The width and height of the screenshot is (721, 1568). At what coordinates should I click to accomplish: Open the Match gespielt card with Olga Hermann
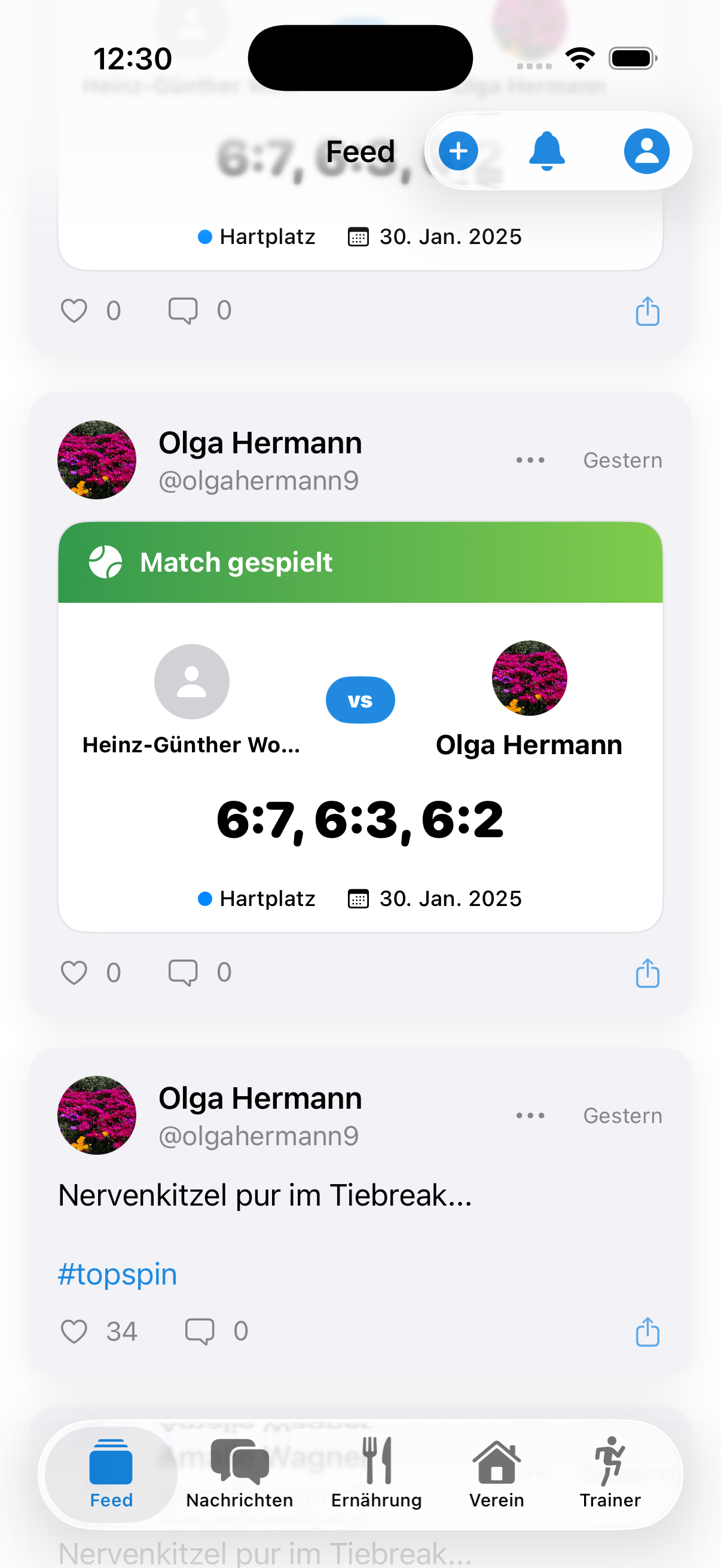pos(360,761)
